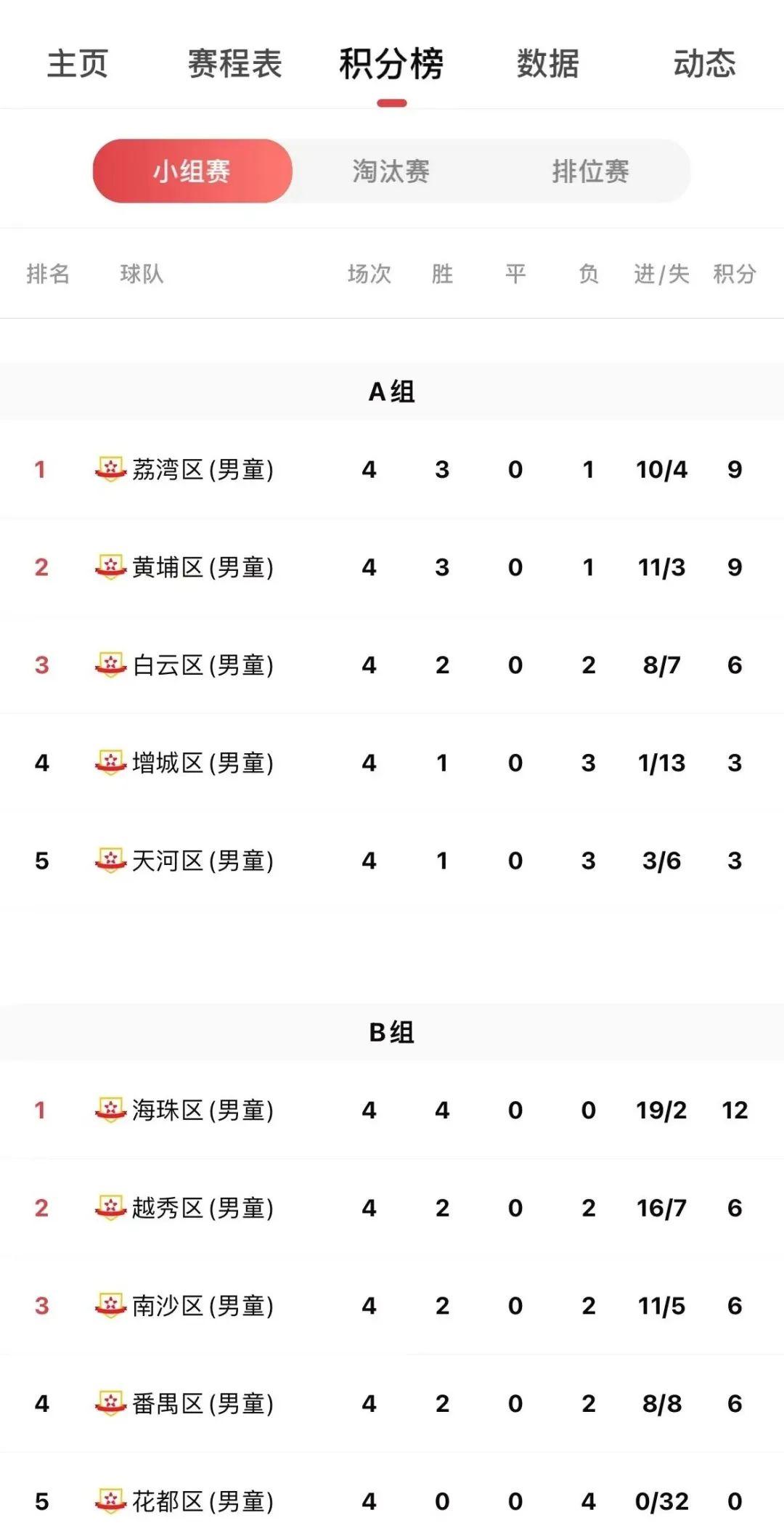Open the 动态 tab
Viewport: 784px width, 1531px height.
point(705,63)
